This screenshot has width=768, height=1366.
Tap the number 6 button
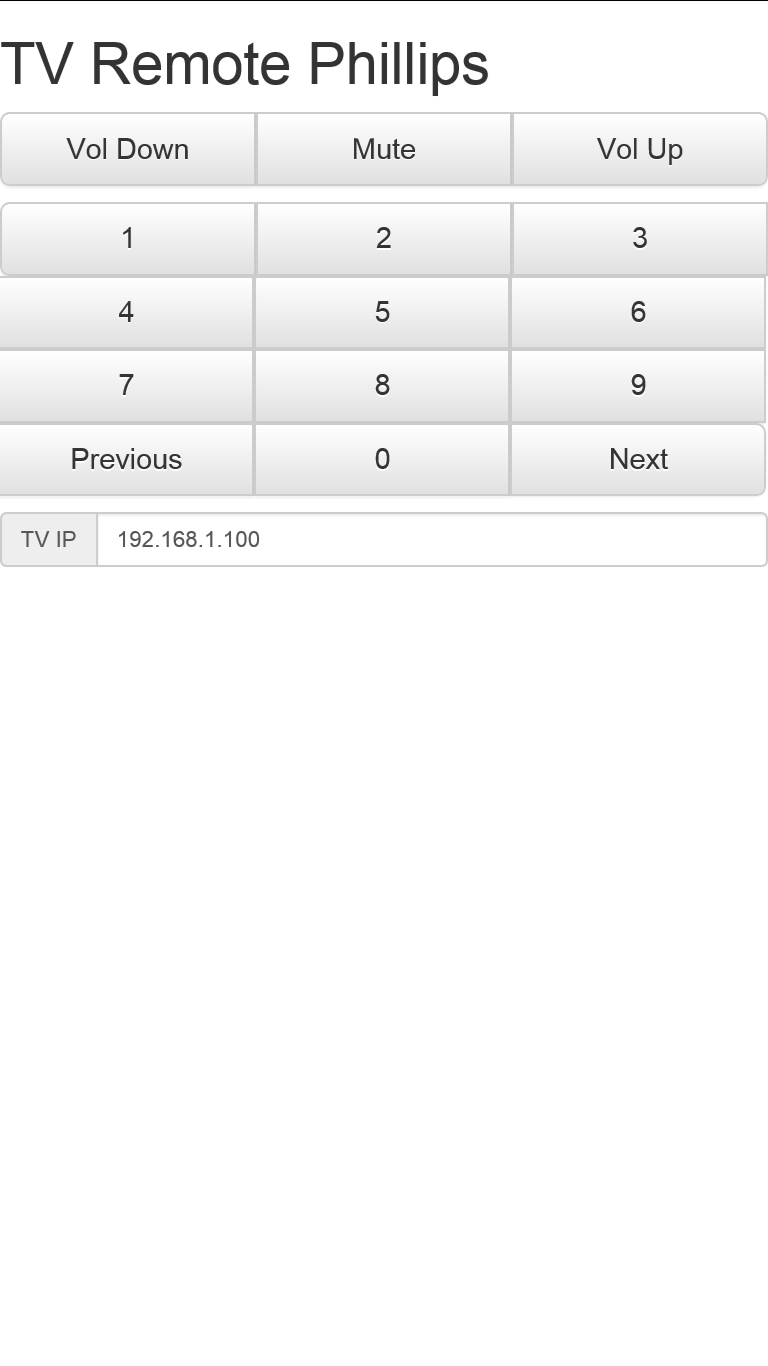638,312
